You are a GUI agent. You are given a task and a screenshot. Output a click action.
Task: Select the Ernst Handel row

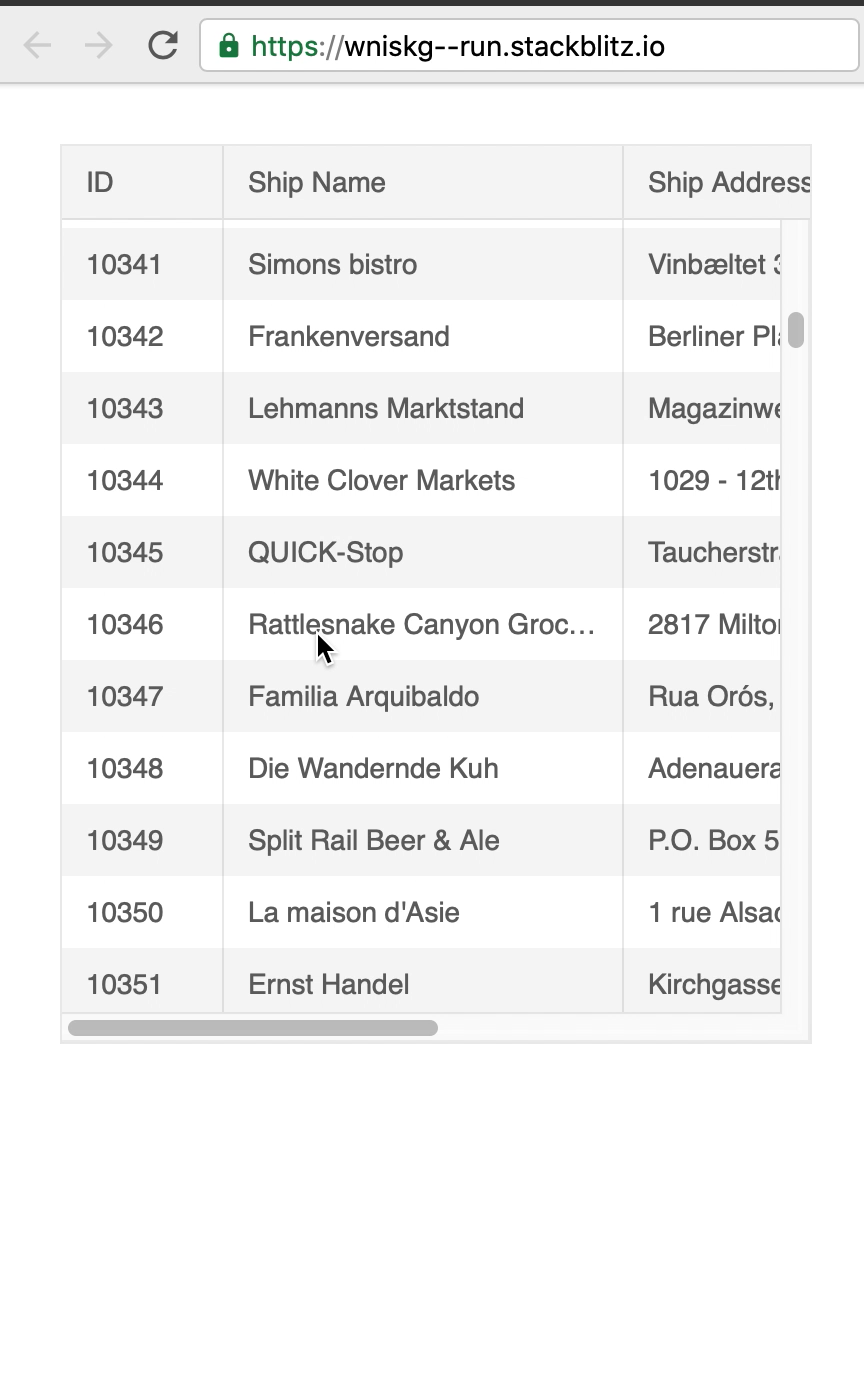pyautogui.click(x=328, y=985)
